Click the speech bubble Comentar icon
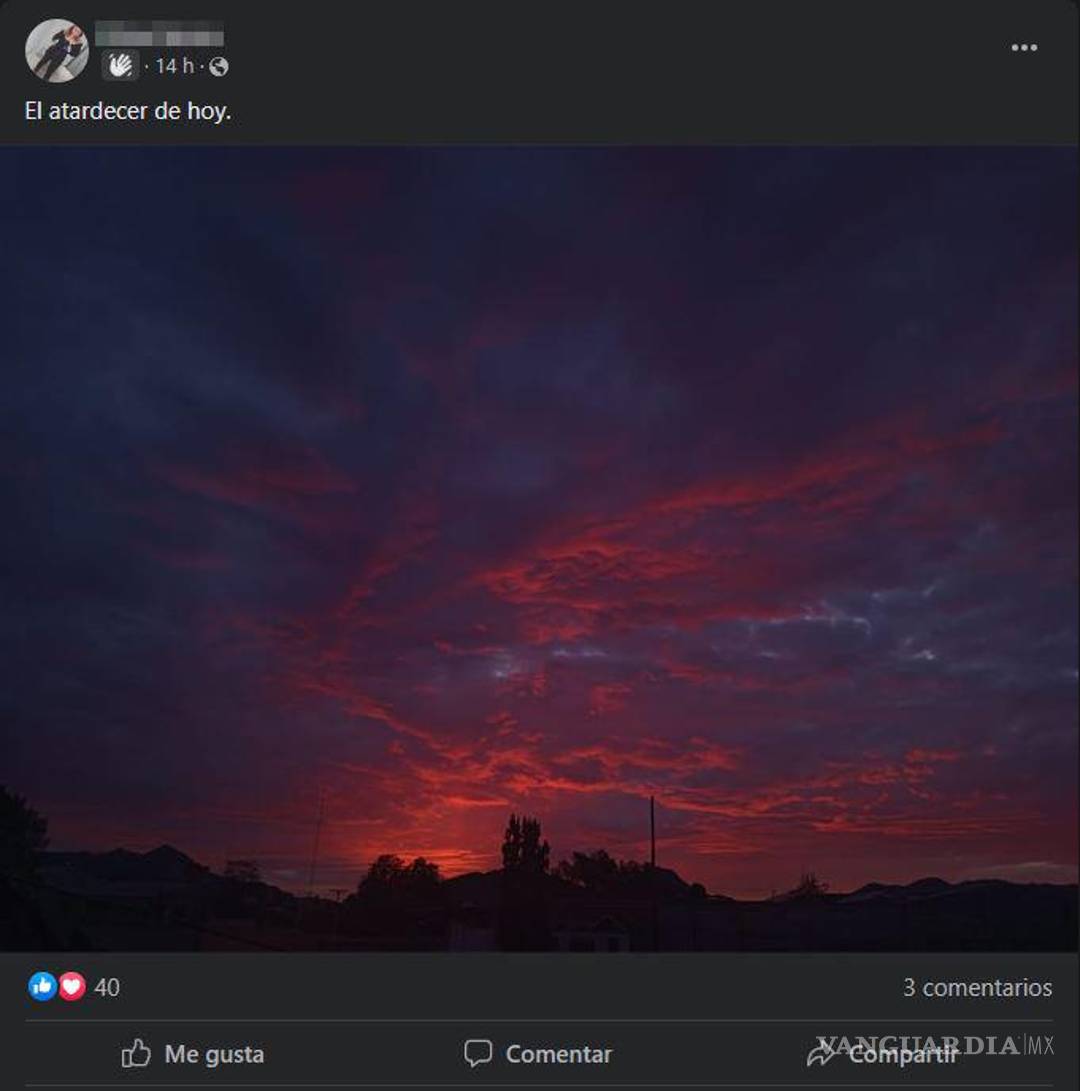Viewport: 1080px width, 1091px height. pyautogui.click(x=480, y=1053)
